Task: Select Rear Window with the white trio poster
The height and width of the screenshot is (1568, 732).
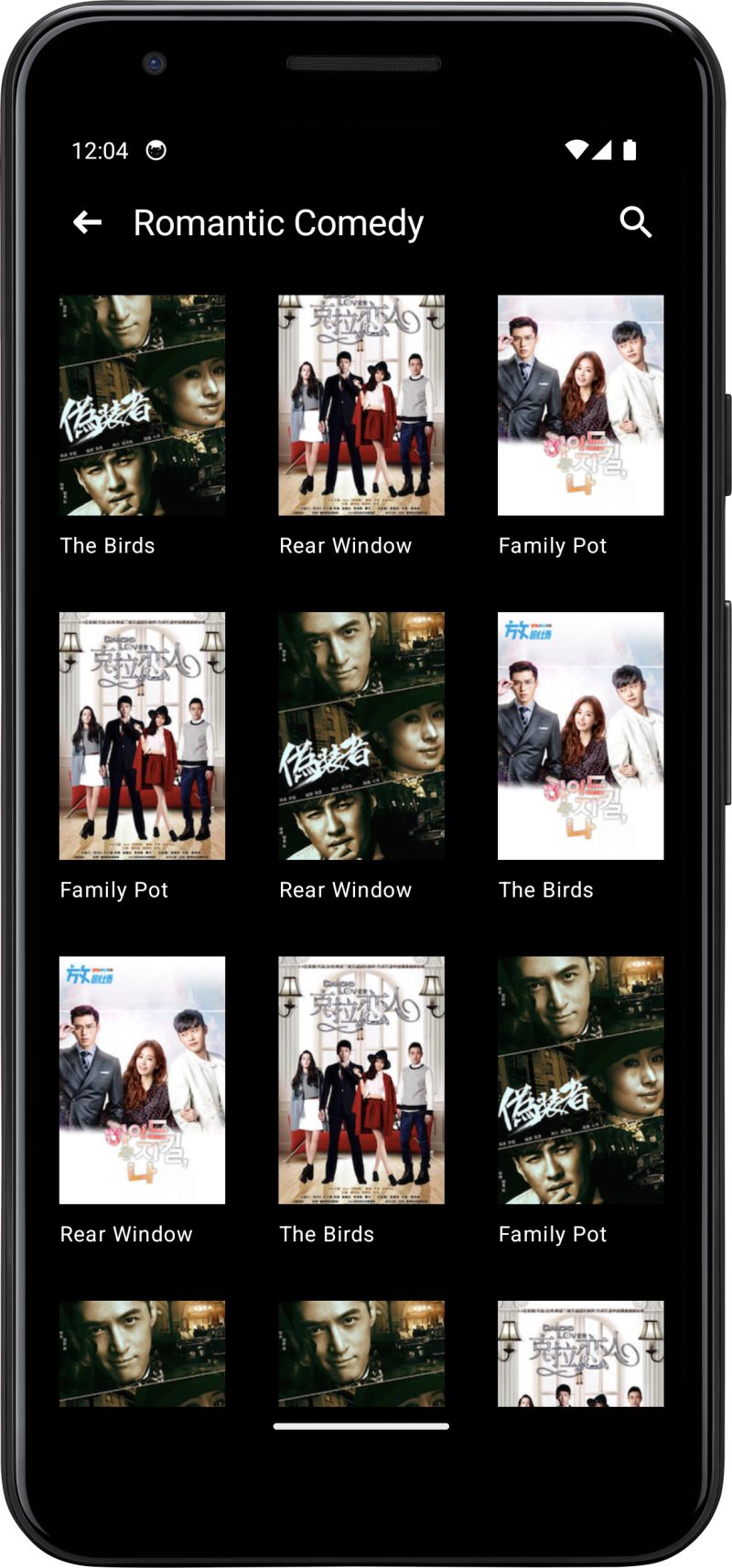Action: pos(142,1079)
